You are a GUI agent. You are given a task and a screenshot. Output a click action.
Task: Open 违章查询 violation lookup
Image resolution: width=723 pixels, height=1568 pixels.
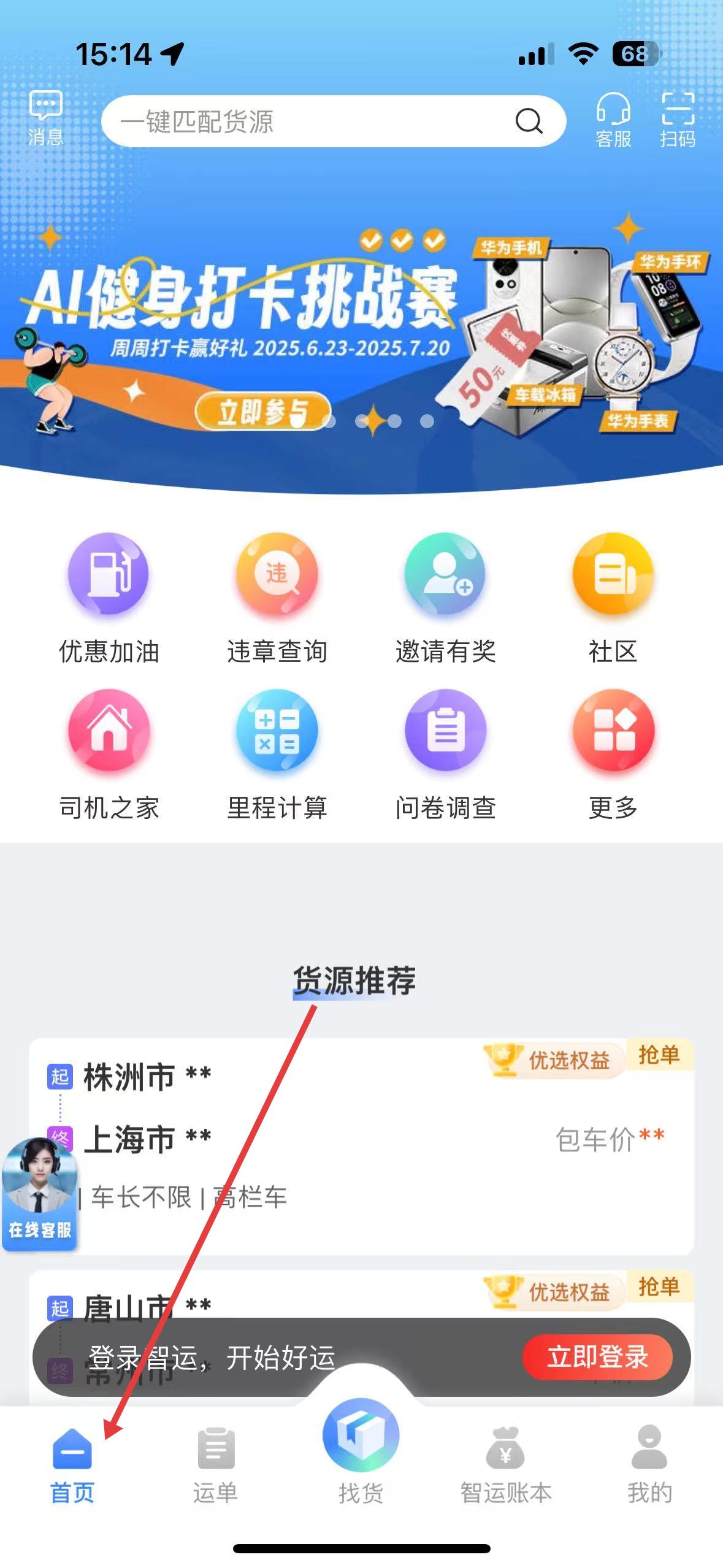(277, 599)
